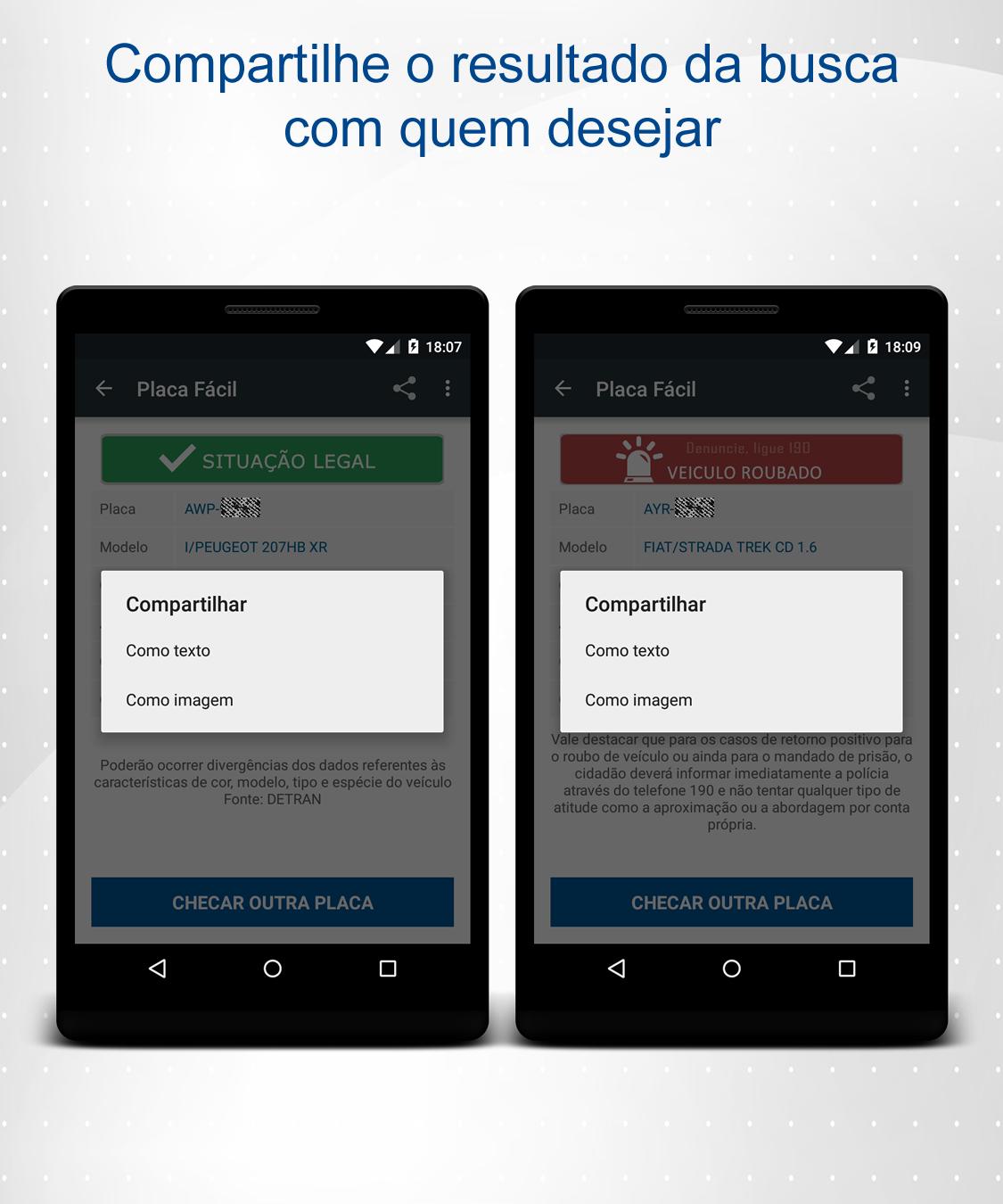Viewport: 1003px width, 1204px height.
Task: Tap the signal strength indicator at 18:07
Action: [393, 346]
